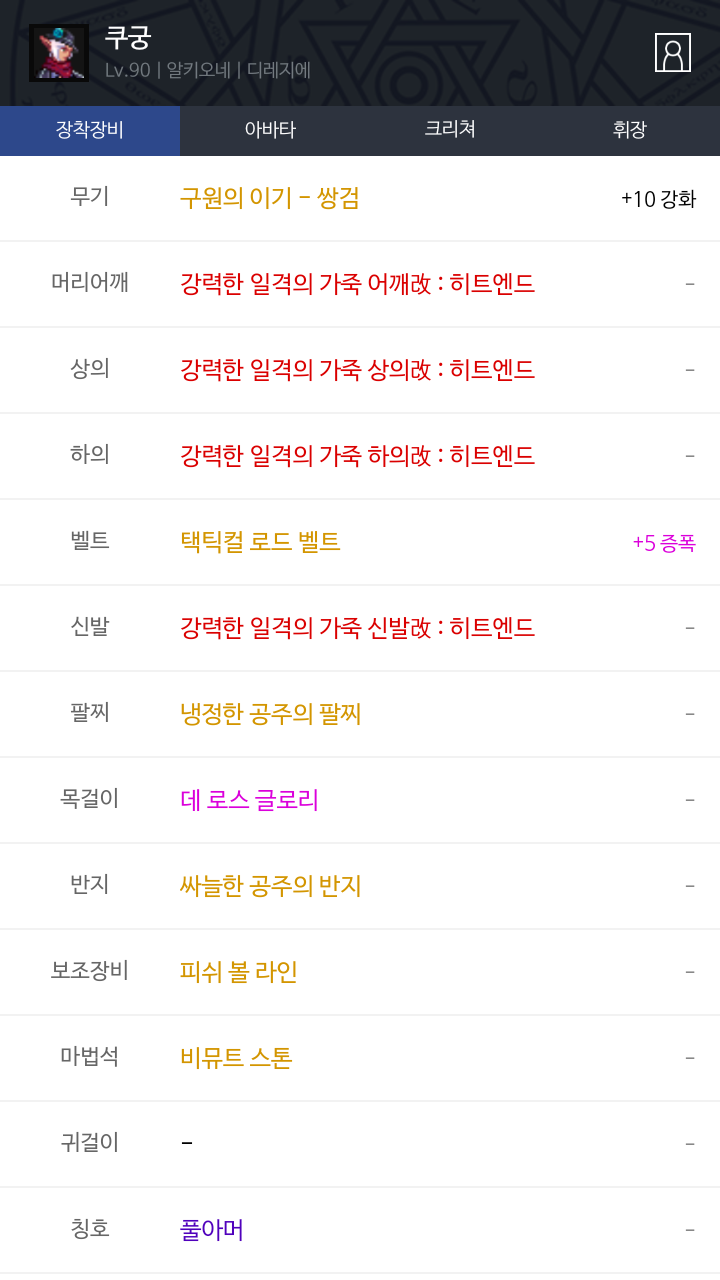View the 풀아머 title item
The width and height of the screenshot is (720, 1280).
point(212,1230)
